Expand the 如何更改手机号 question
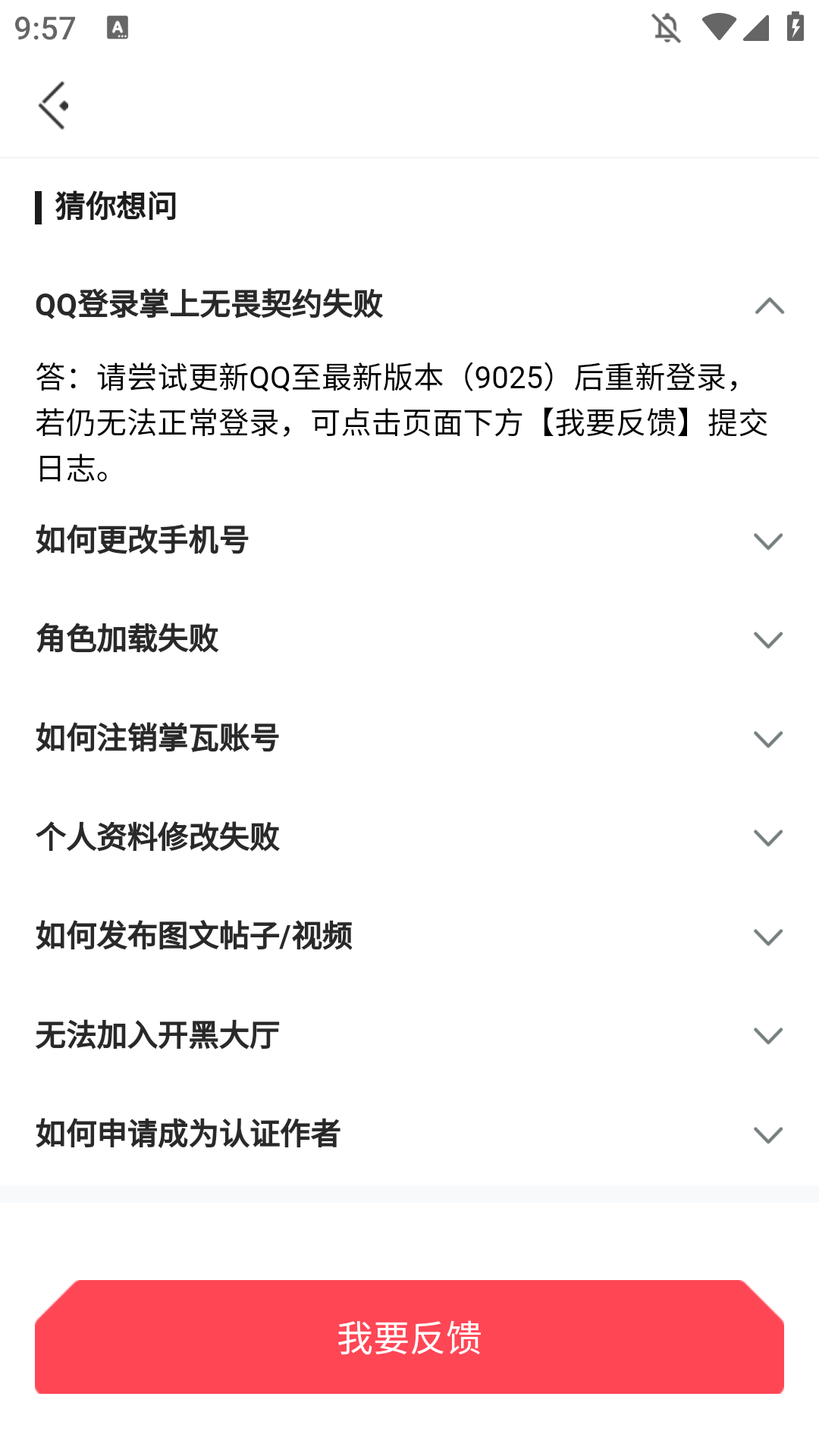The image size is (819, 1456). [x=767, y=541]
